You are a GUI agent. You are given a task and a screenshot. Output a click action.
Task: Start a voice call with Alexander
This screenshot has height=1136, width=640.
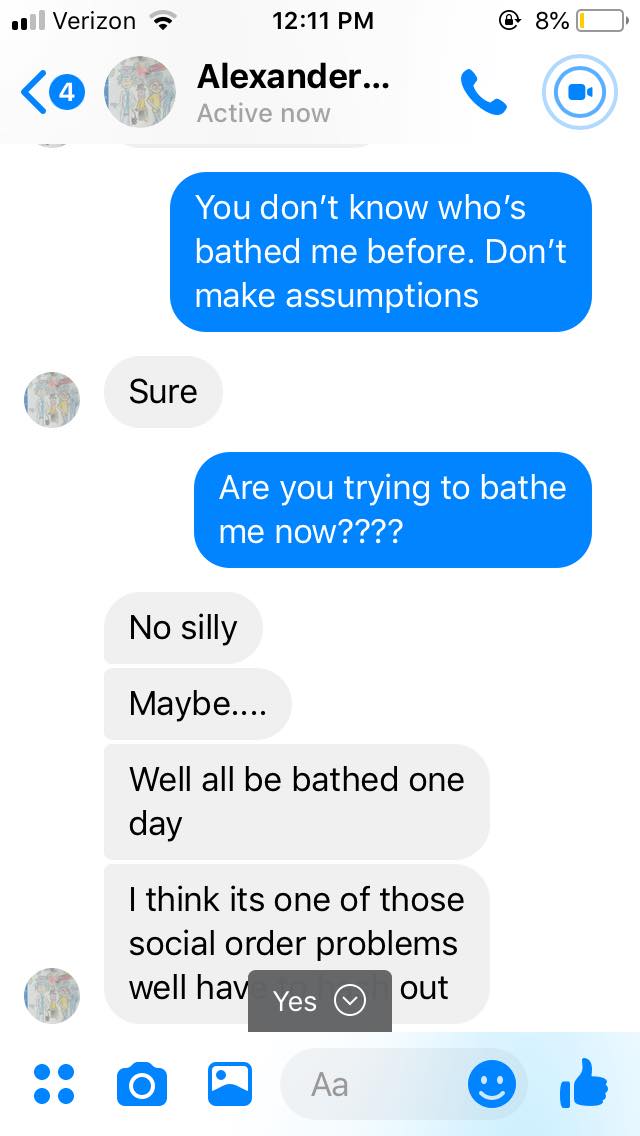click(483, 92)
